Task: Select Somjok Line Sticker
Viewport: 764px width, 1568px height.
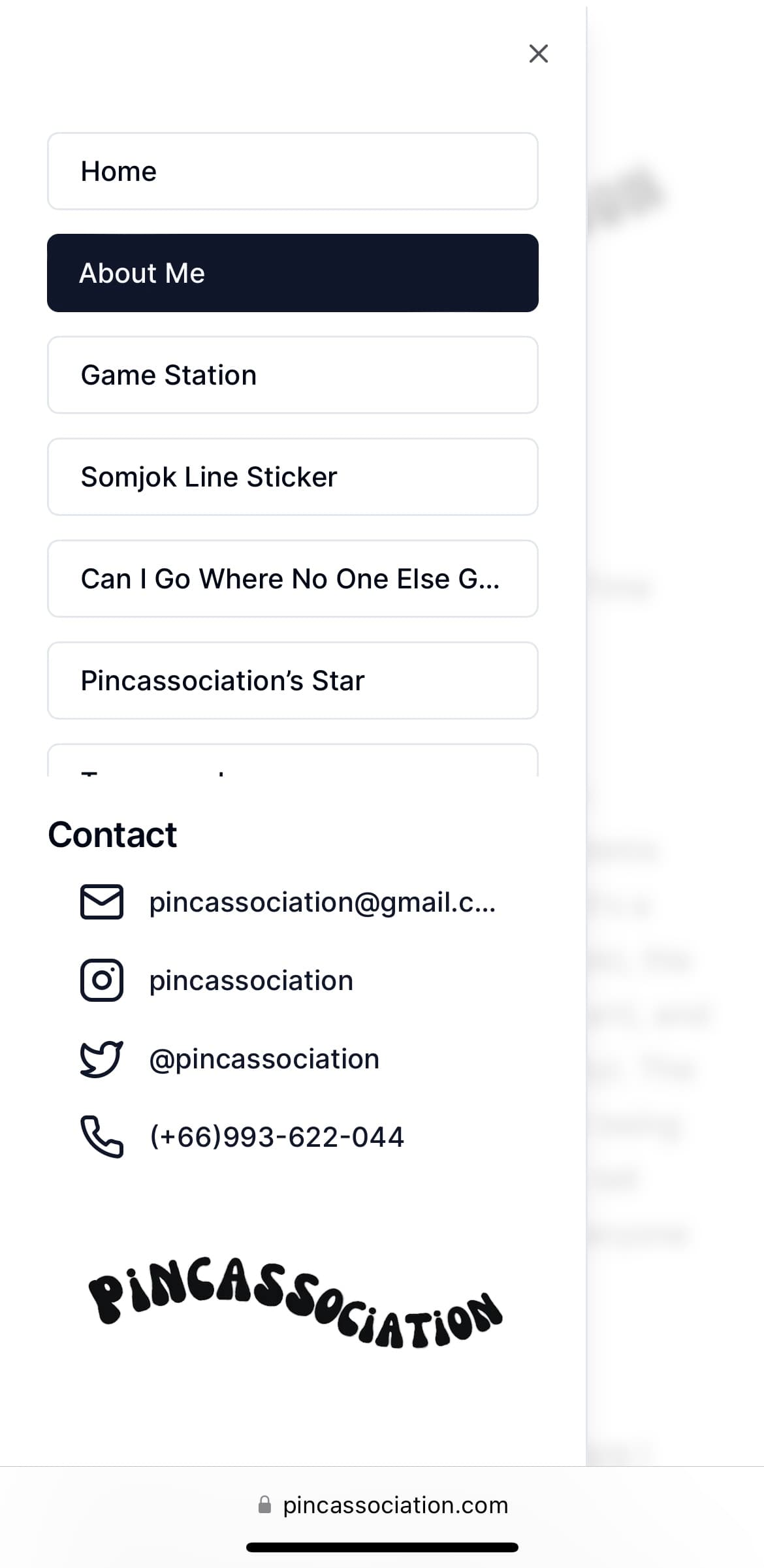Action: pyautogui.click(x=293, y=477)
